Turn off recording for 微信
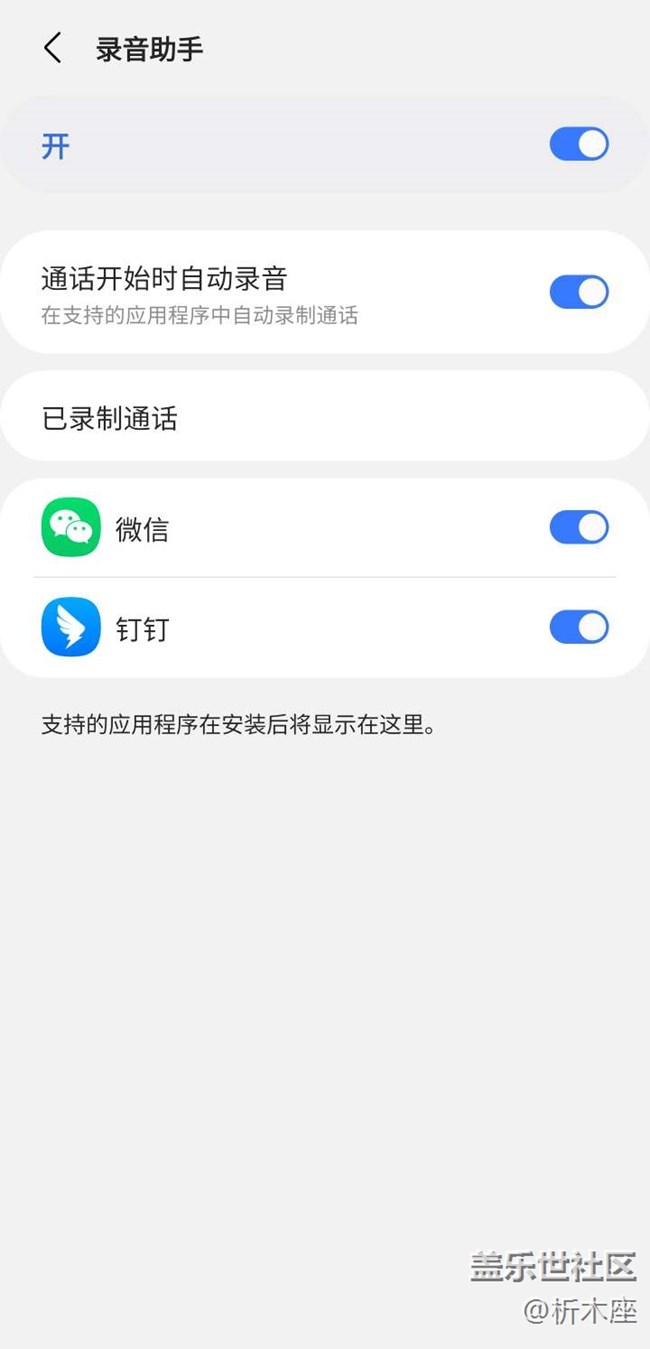The image size is (650, 1349). 579,527
